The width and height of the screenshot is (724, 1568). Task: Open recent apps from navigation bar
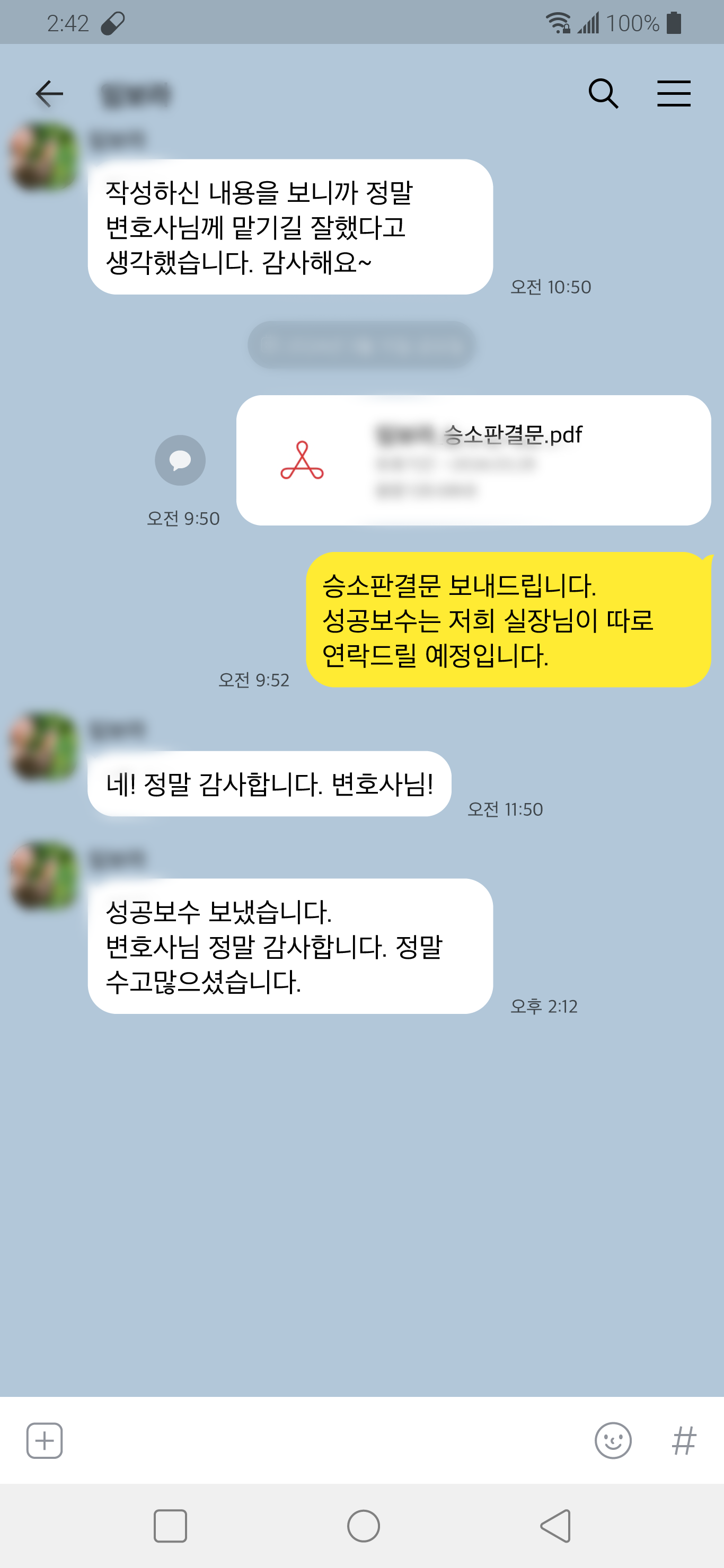click(x=170, y=1526)
